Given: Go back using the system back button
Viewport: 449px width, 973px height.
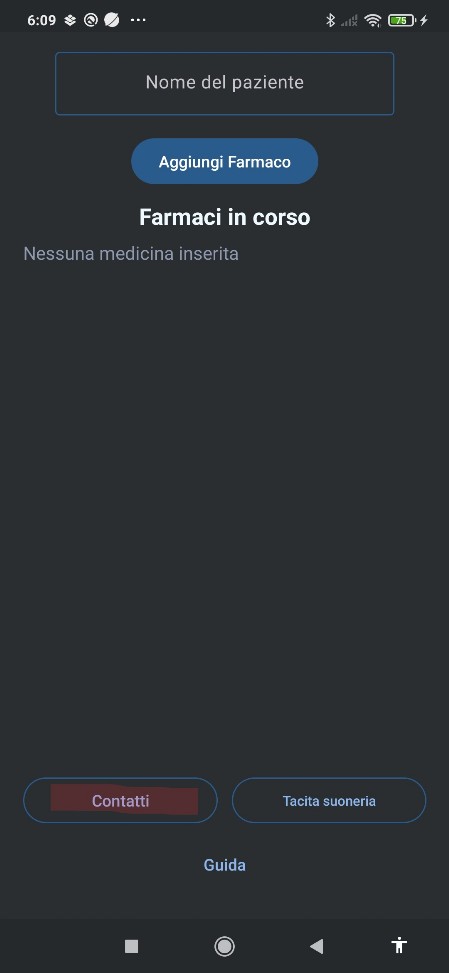Looking at the screenshot, I should pyautogui.click(x=317, y=946).
